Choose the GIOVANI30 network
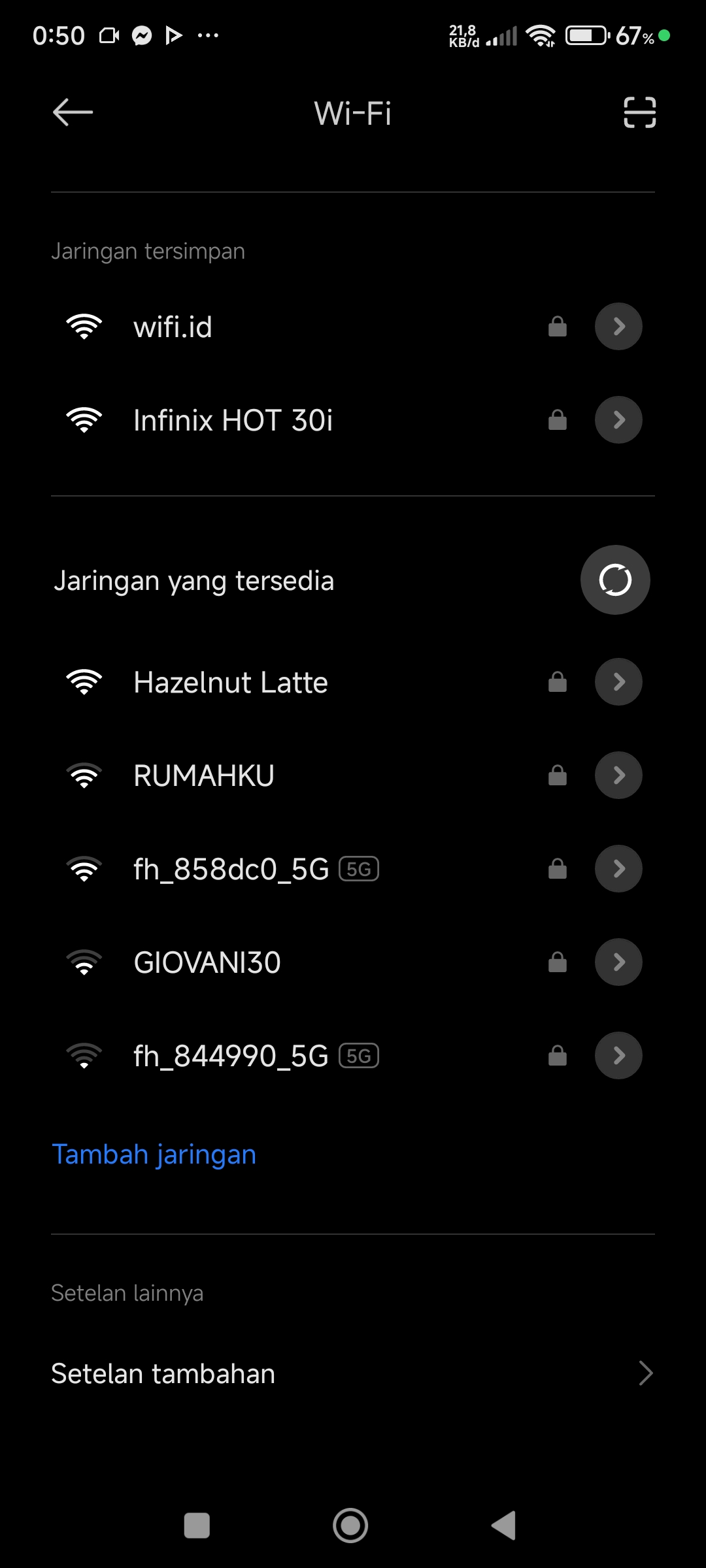 (x=207, y=963)
